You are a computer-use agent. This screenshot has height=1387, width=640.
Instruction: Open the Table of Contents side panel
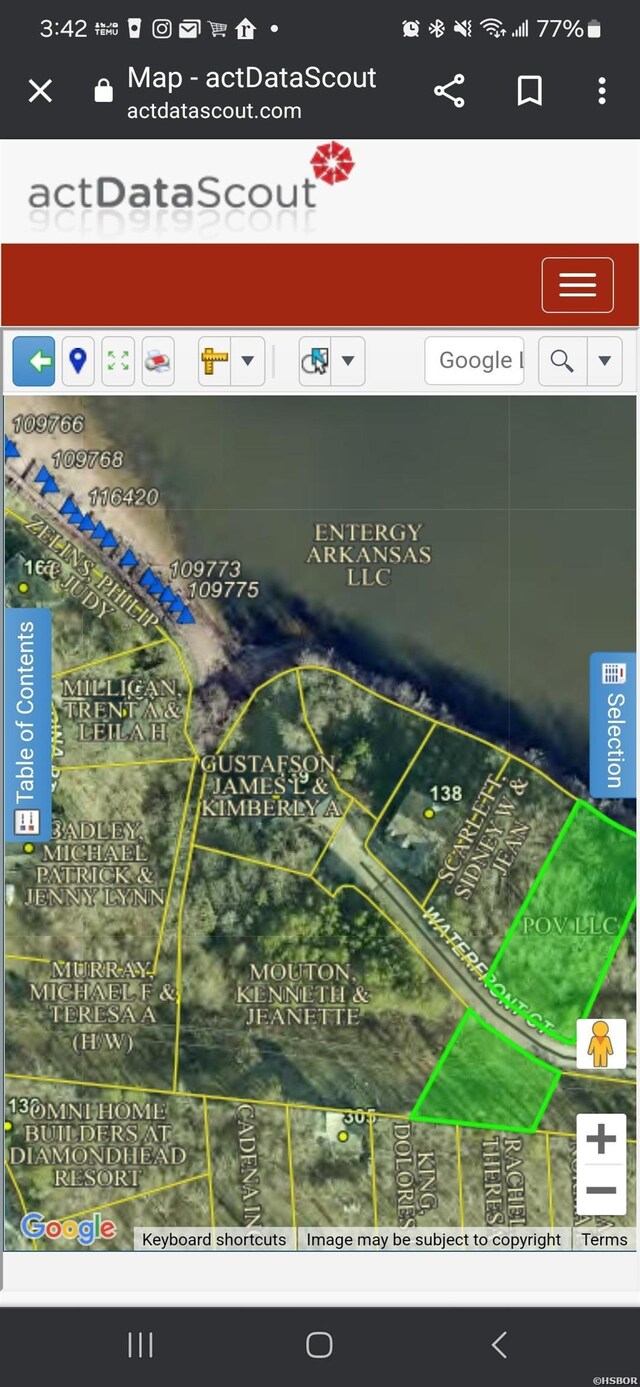tap(27, 725)
